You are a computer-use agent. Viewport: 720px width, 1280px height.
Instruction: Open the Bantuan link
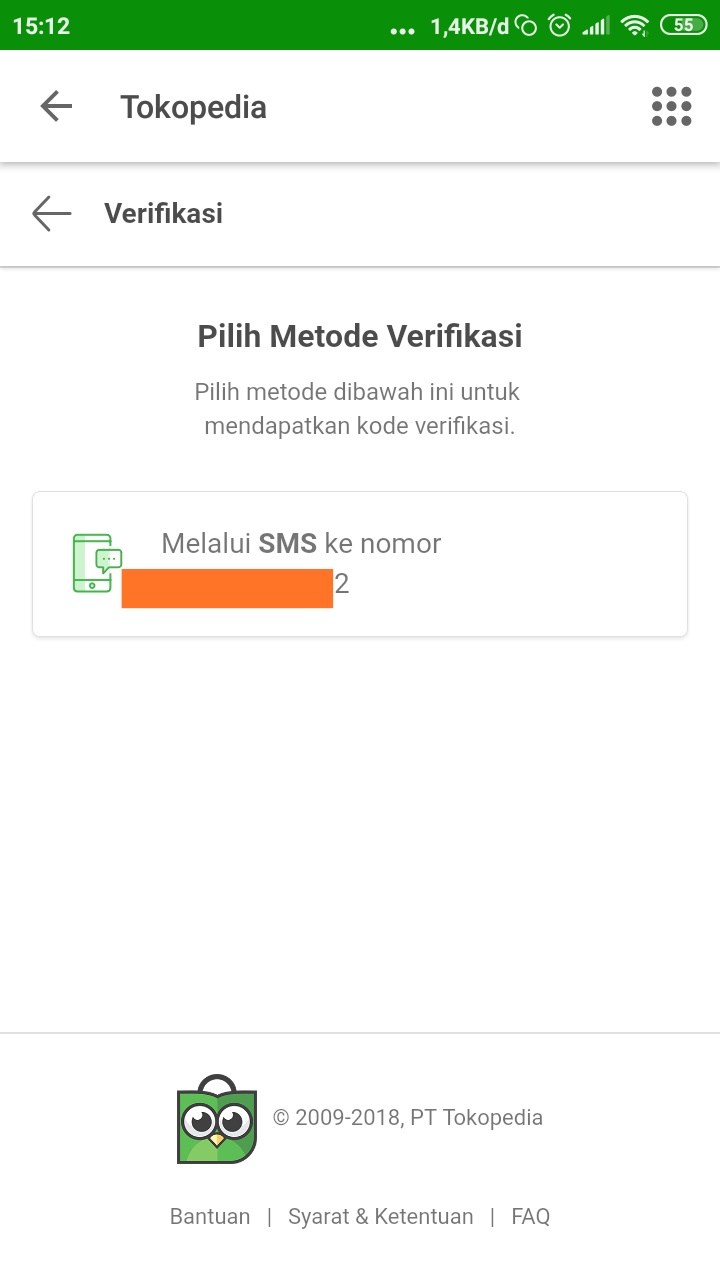coord(210,1216)
